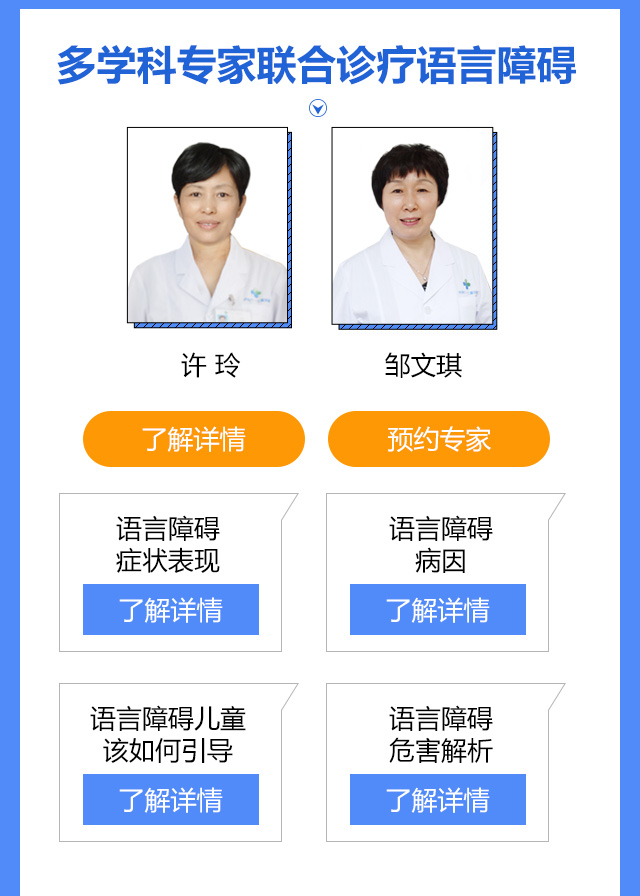Open 了解详情 under 语言障碍症状表现

(171, 609)
